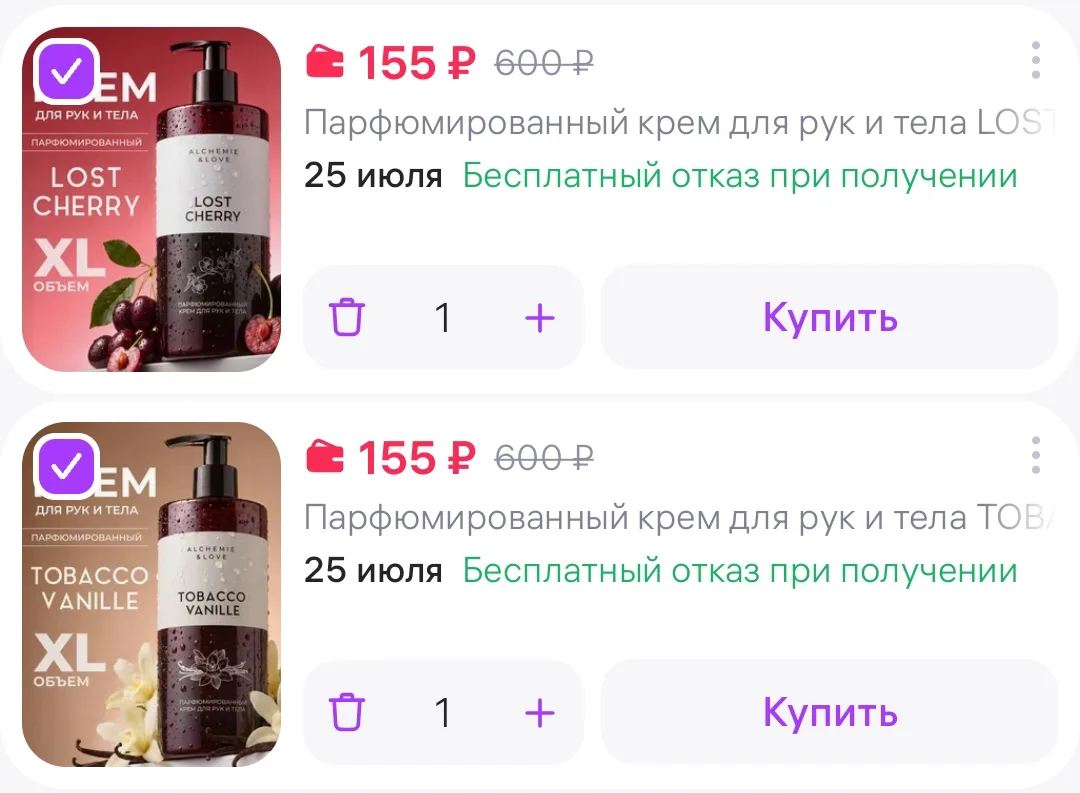Open overflow menu for Tobacco Vanille cream
Viewport: 1080px width, 793px height.
click(1035, 455)
